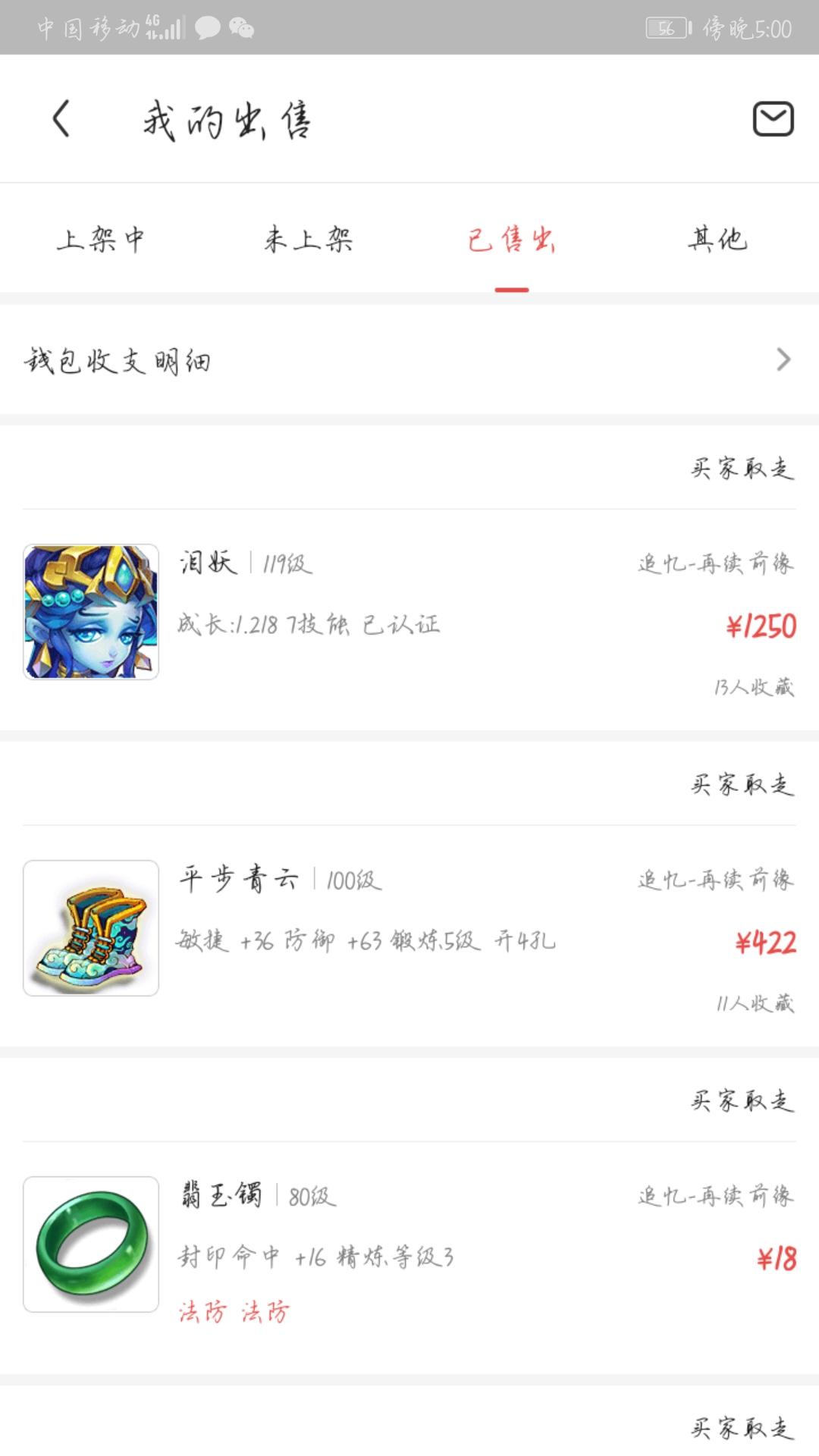Switch to the 其他 tab

pos(717,240)
